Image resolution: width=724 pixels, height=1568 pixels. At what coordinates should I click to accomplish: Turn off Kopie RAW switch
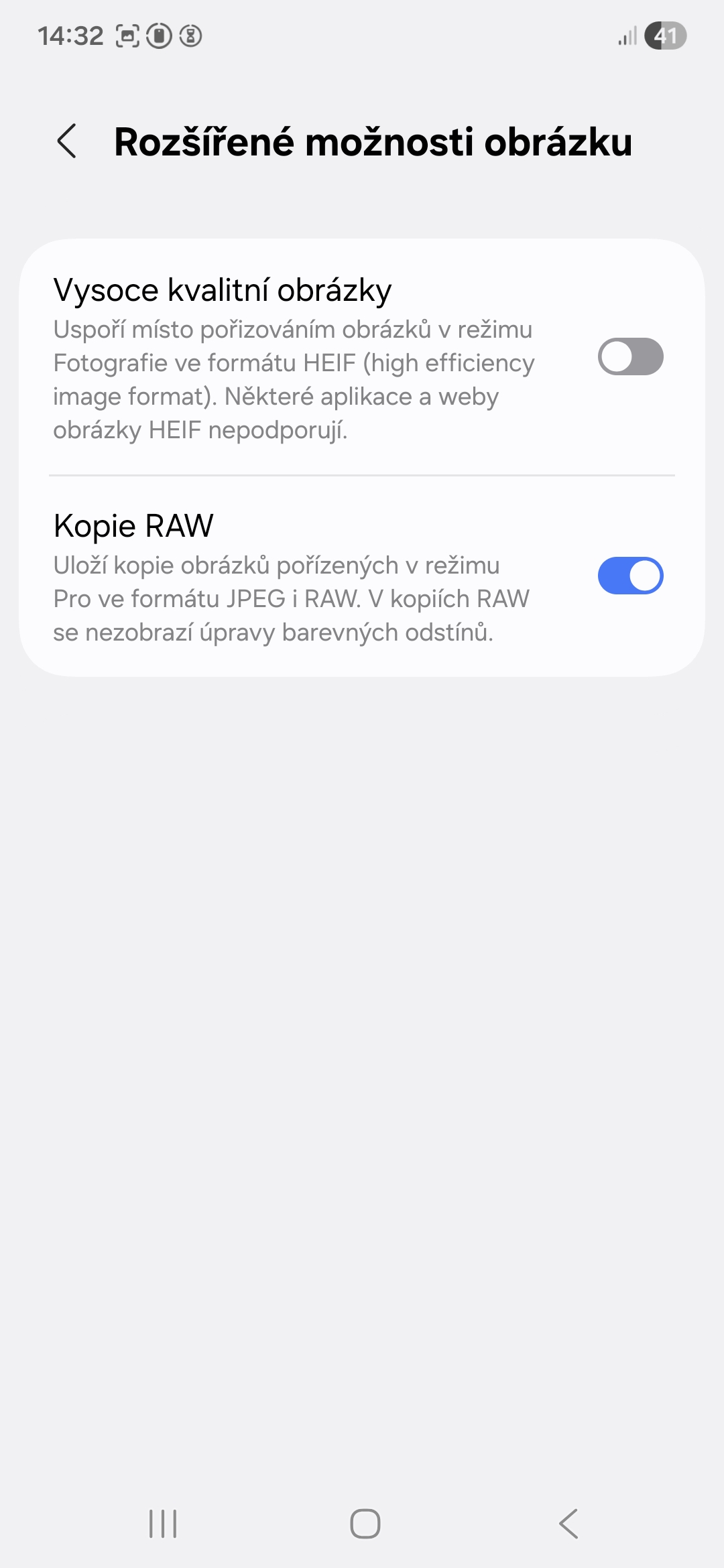(630, 576)
